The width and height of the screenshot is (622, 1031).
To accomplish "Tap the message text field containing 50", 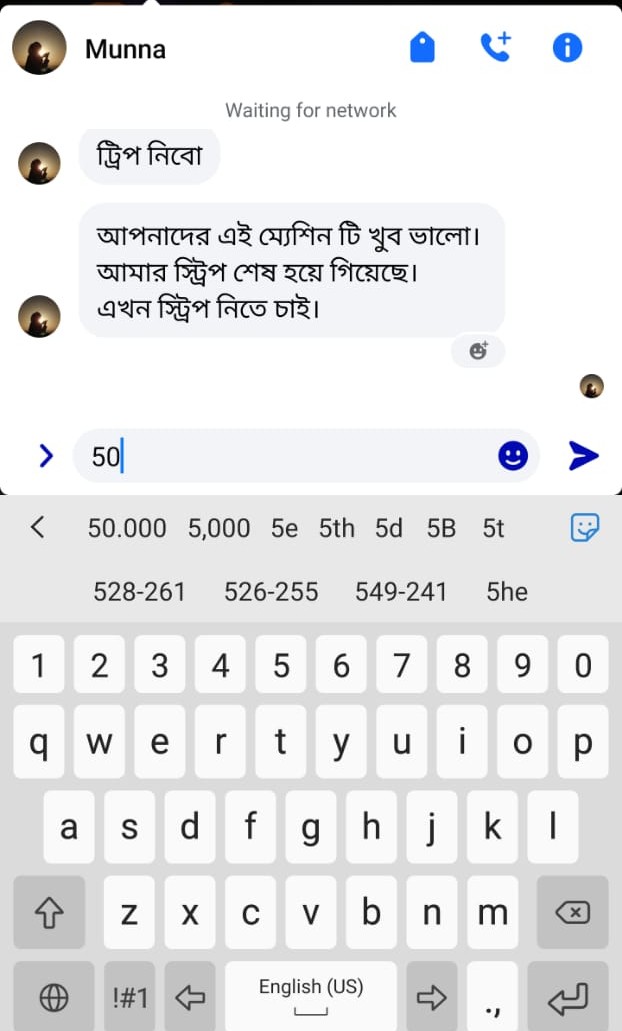I will 290,457.
